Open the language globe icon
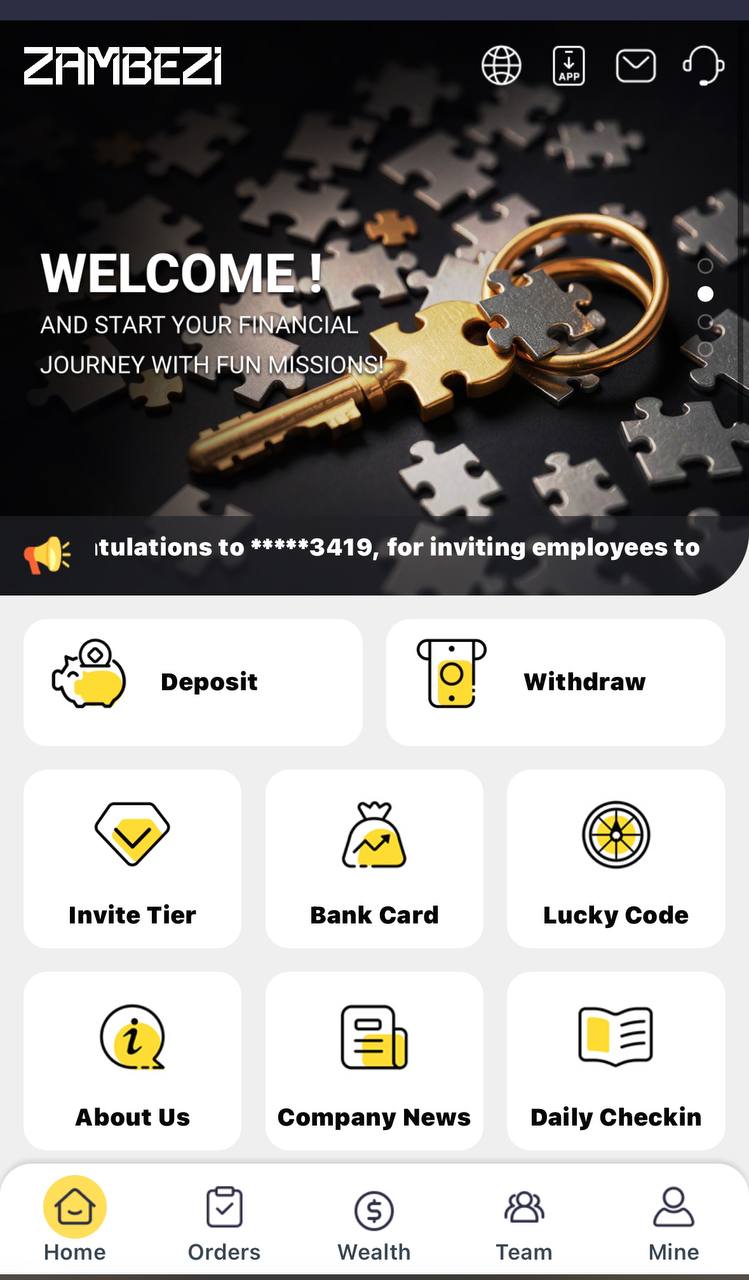Viewport: 749px width, 1280px height. point(501,66)
